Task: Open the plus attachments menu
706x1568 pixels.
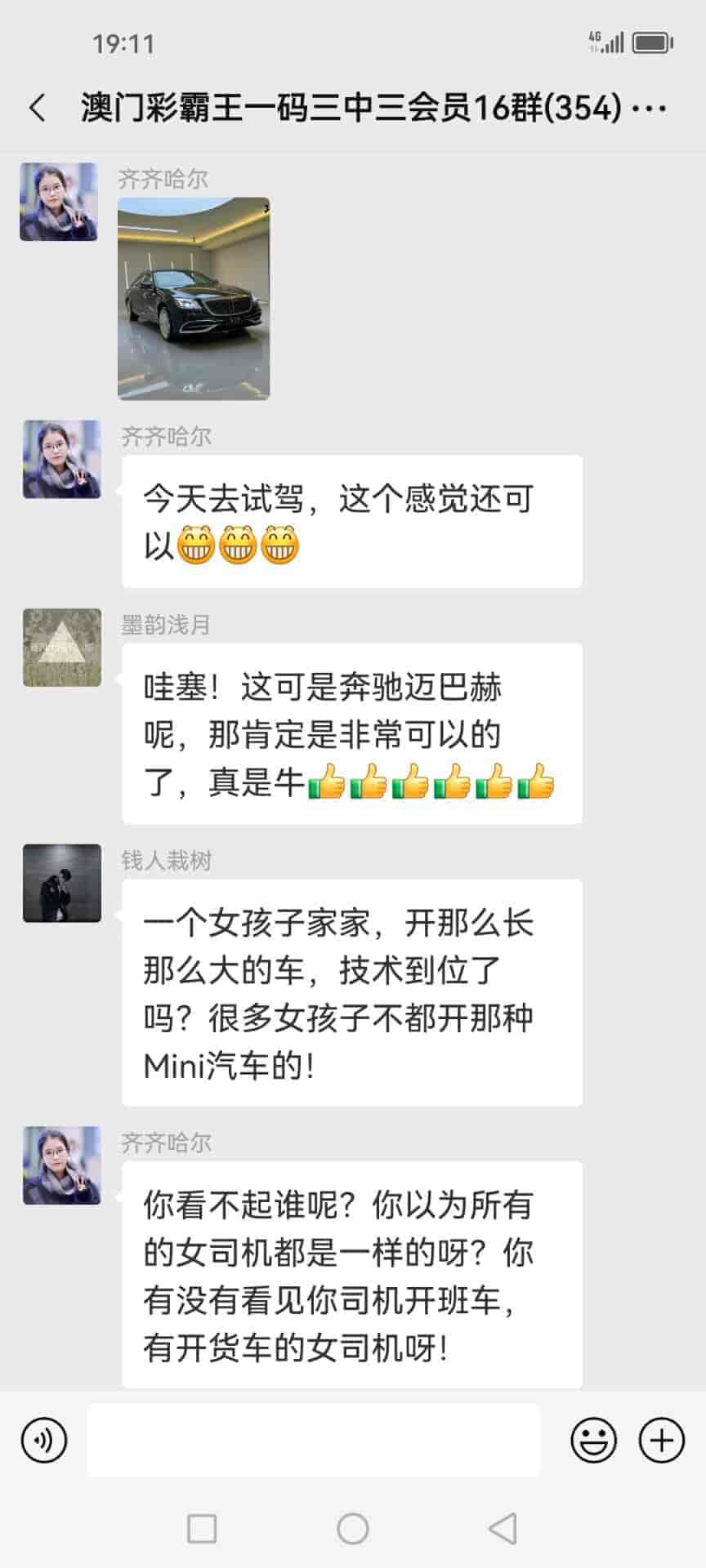Action: pyautogui.click(x=661, y=1440)
